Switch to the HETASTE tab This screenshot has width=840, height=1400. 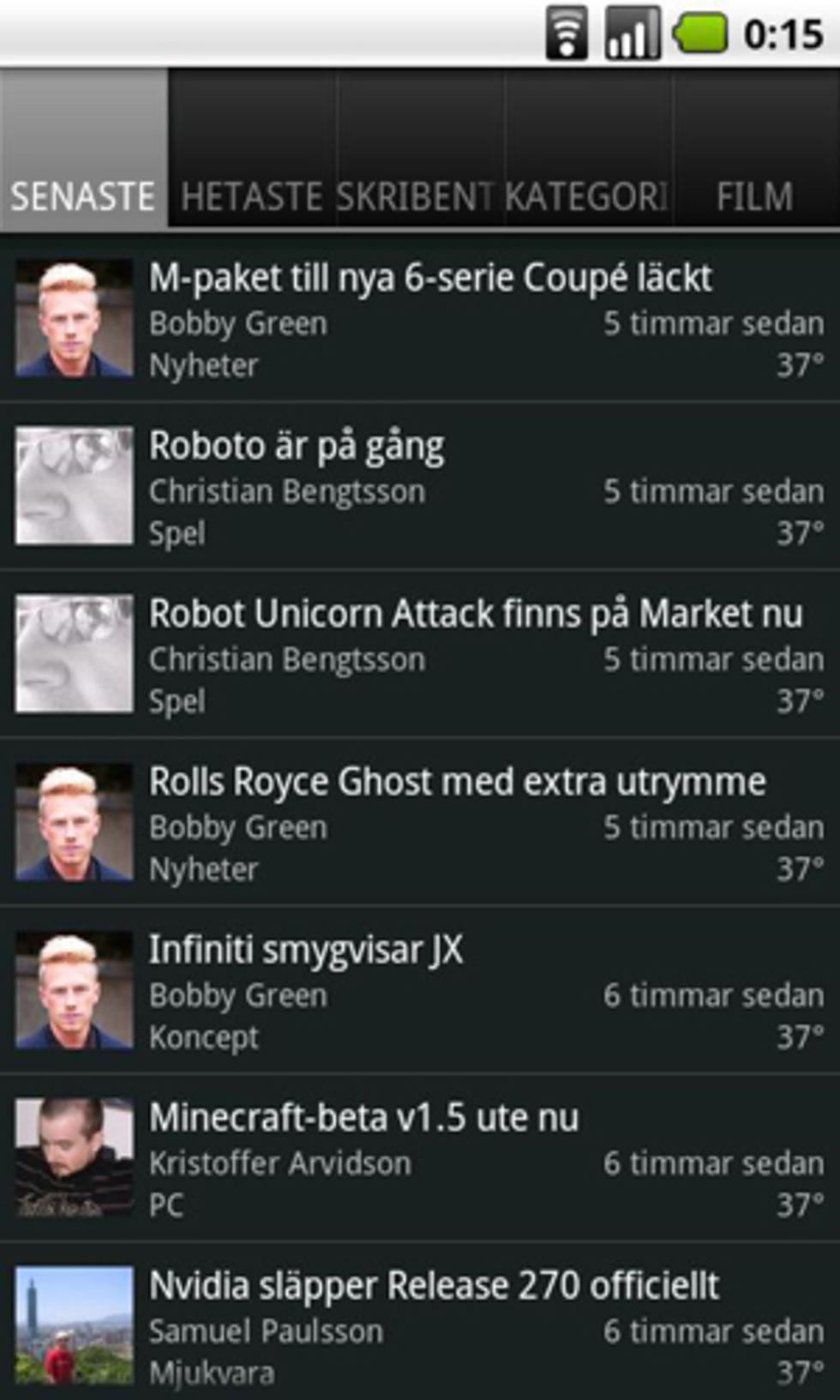coord(249,195)
